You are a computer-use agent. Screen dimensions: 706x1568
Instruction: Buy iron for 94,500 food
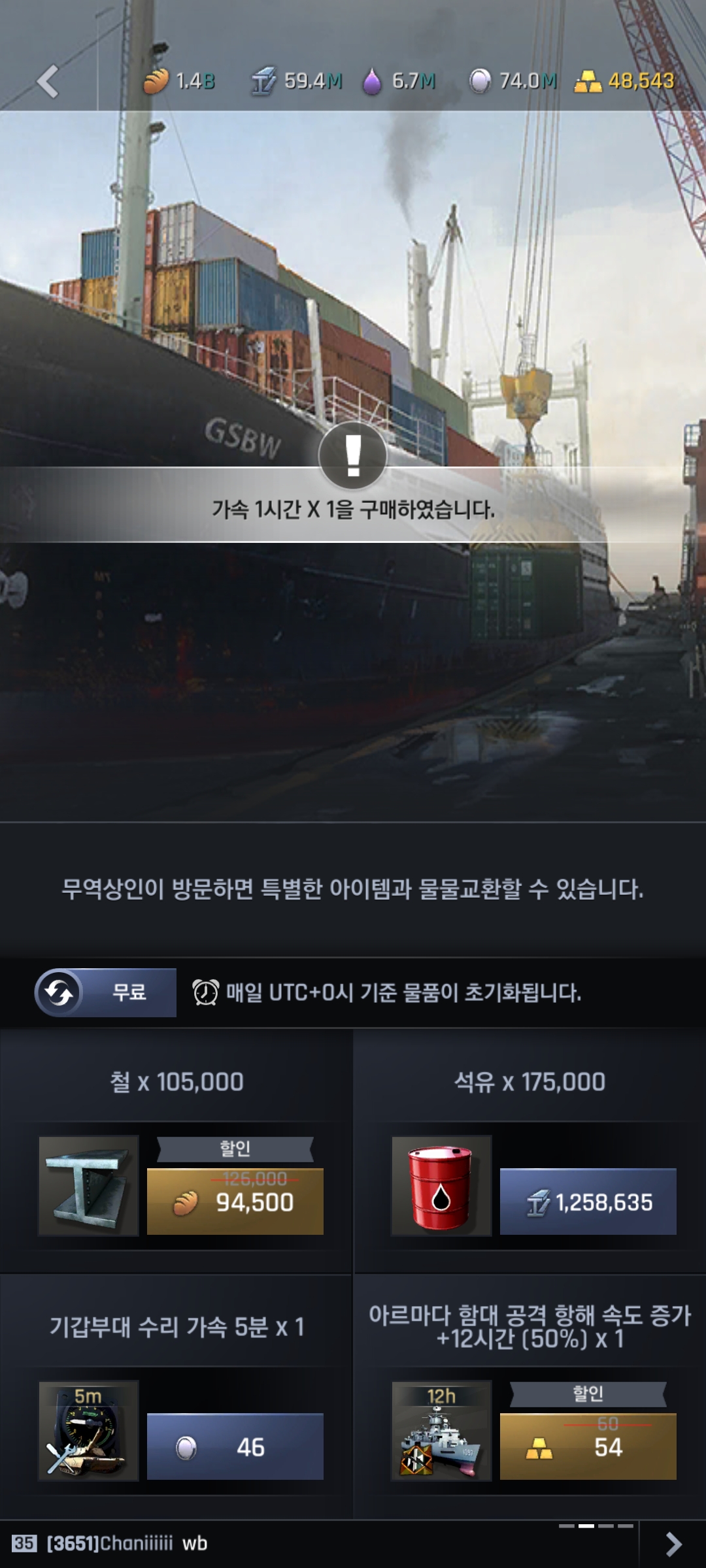click(x=235, y=1201)
